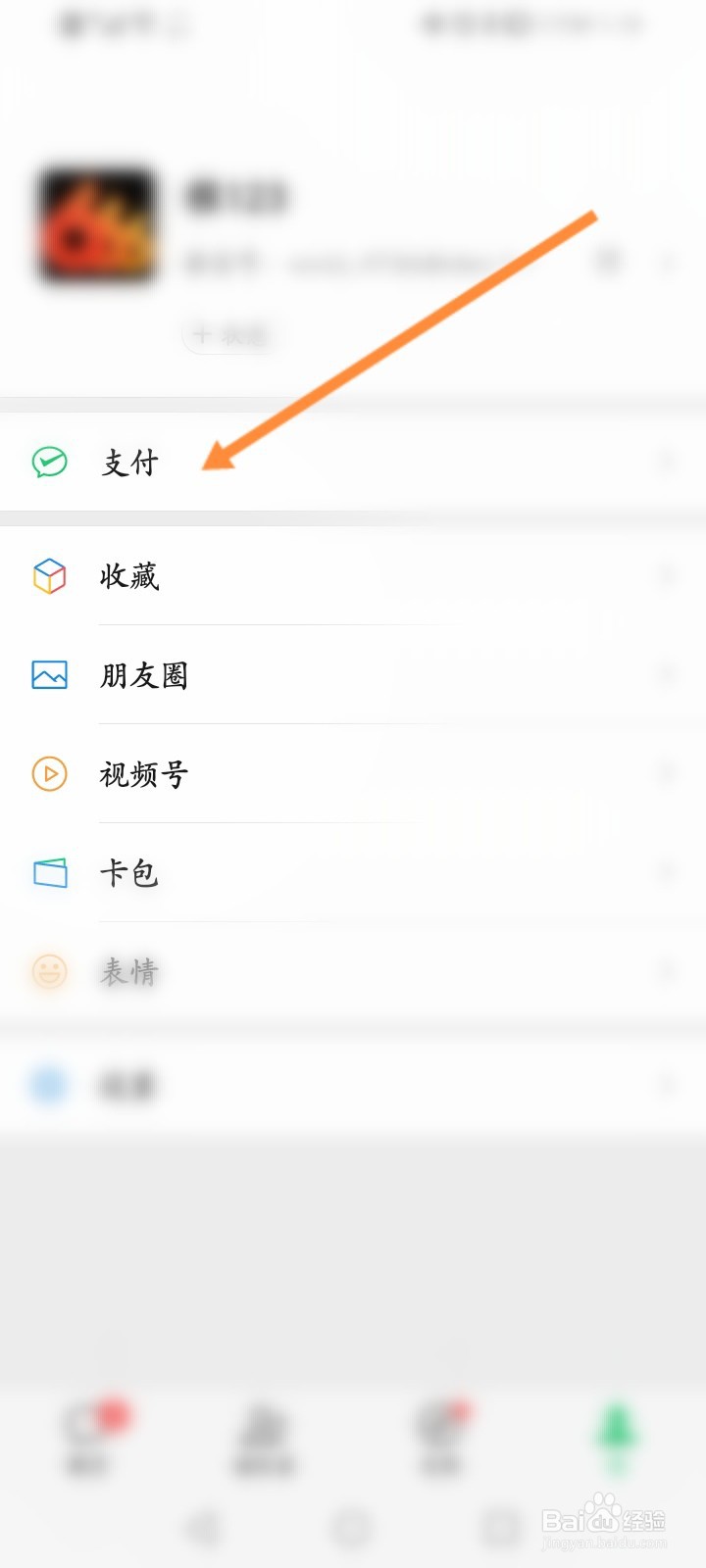
Task: Tap the 视频号 Channels play icon
Action: (x=49, y=775)
